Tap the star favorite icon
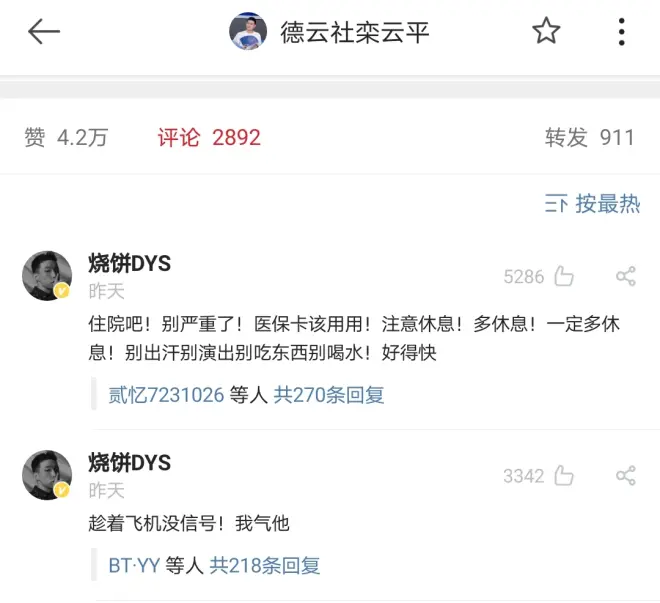 click(546, 32)
